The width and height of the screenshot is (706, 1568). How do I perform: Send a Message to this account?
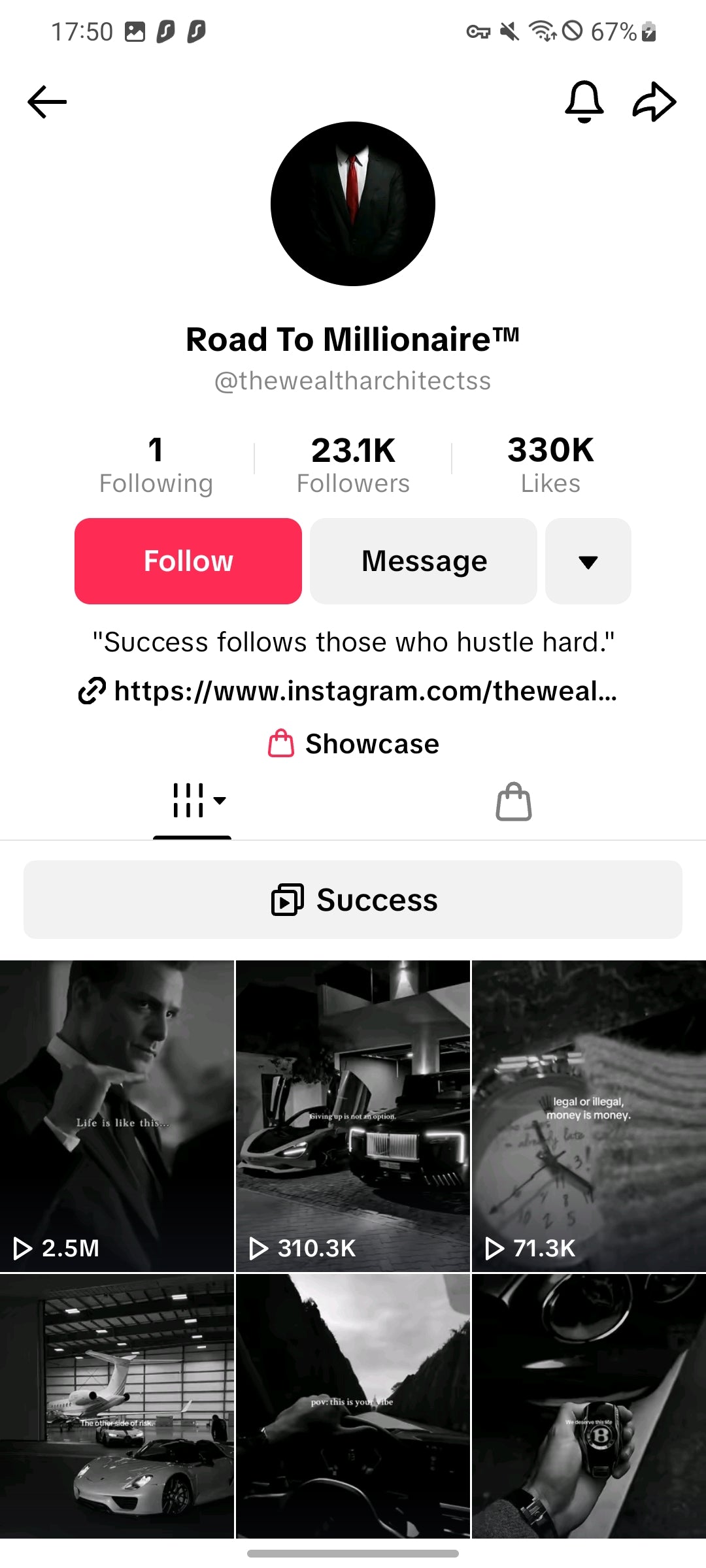(x=424, y=561)
